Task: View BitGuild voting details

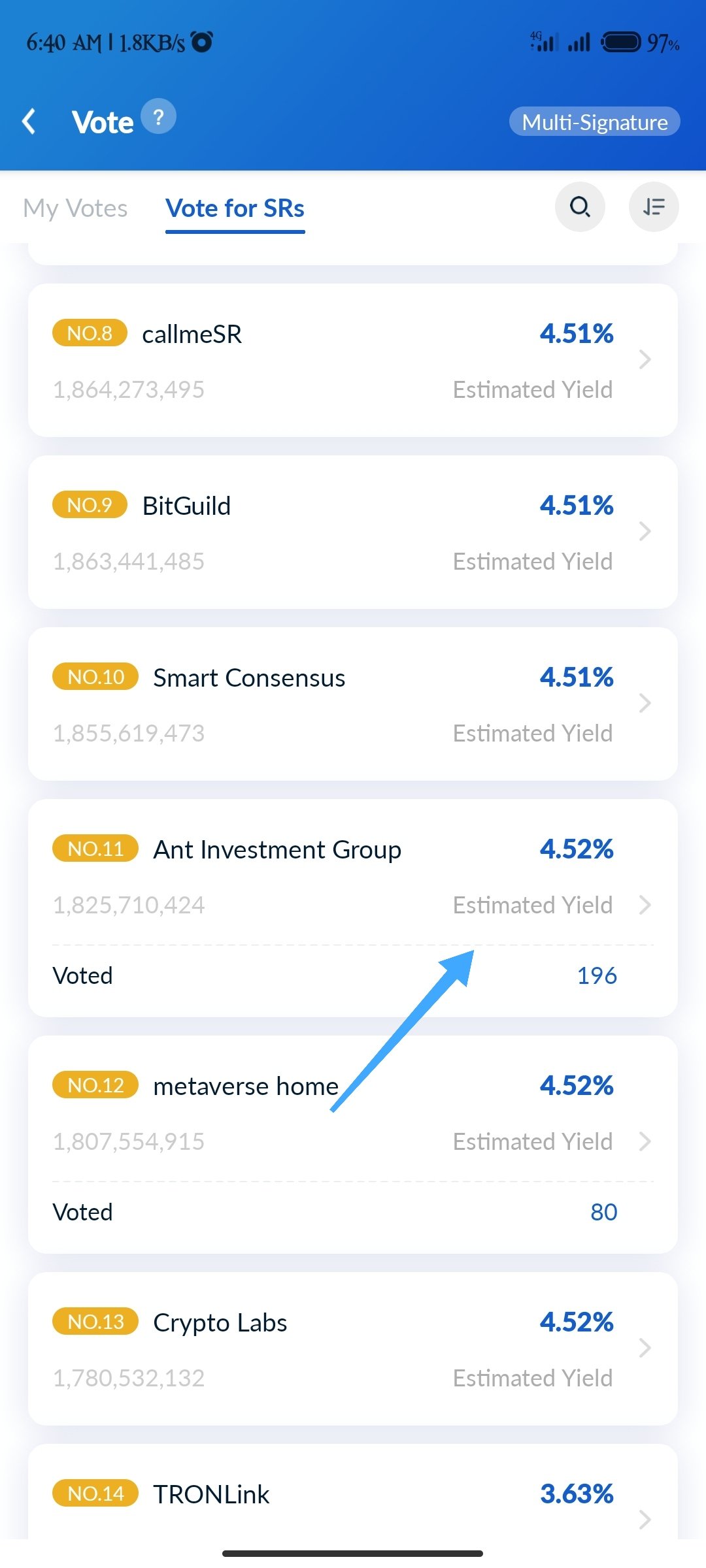Action: [x=353, y=532]
